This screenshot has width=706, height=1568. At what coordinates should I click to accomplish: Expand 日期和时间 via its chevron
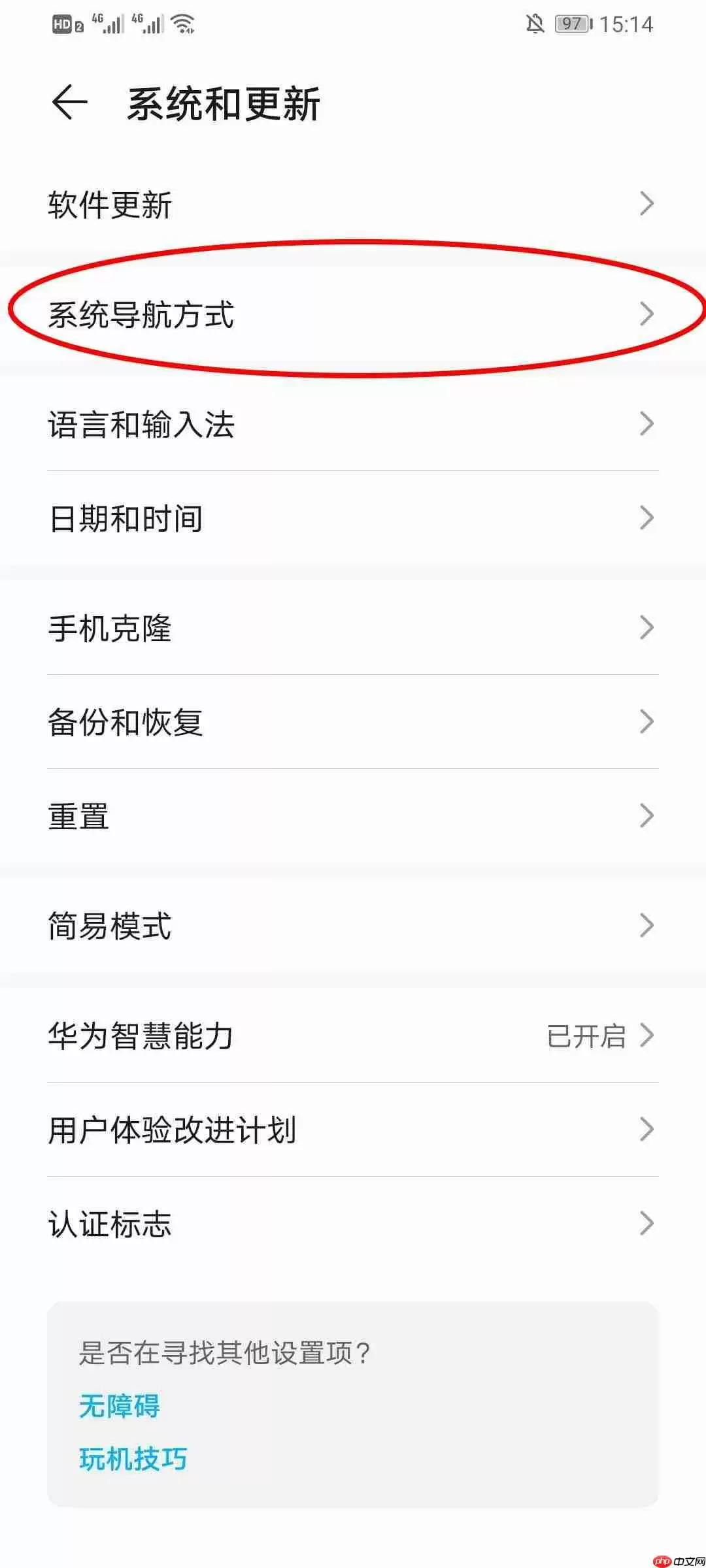(647, 518)
